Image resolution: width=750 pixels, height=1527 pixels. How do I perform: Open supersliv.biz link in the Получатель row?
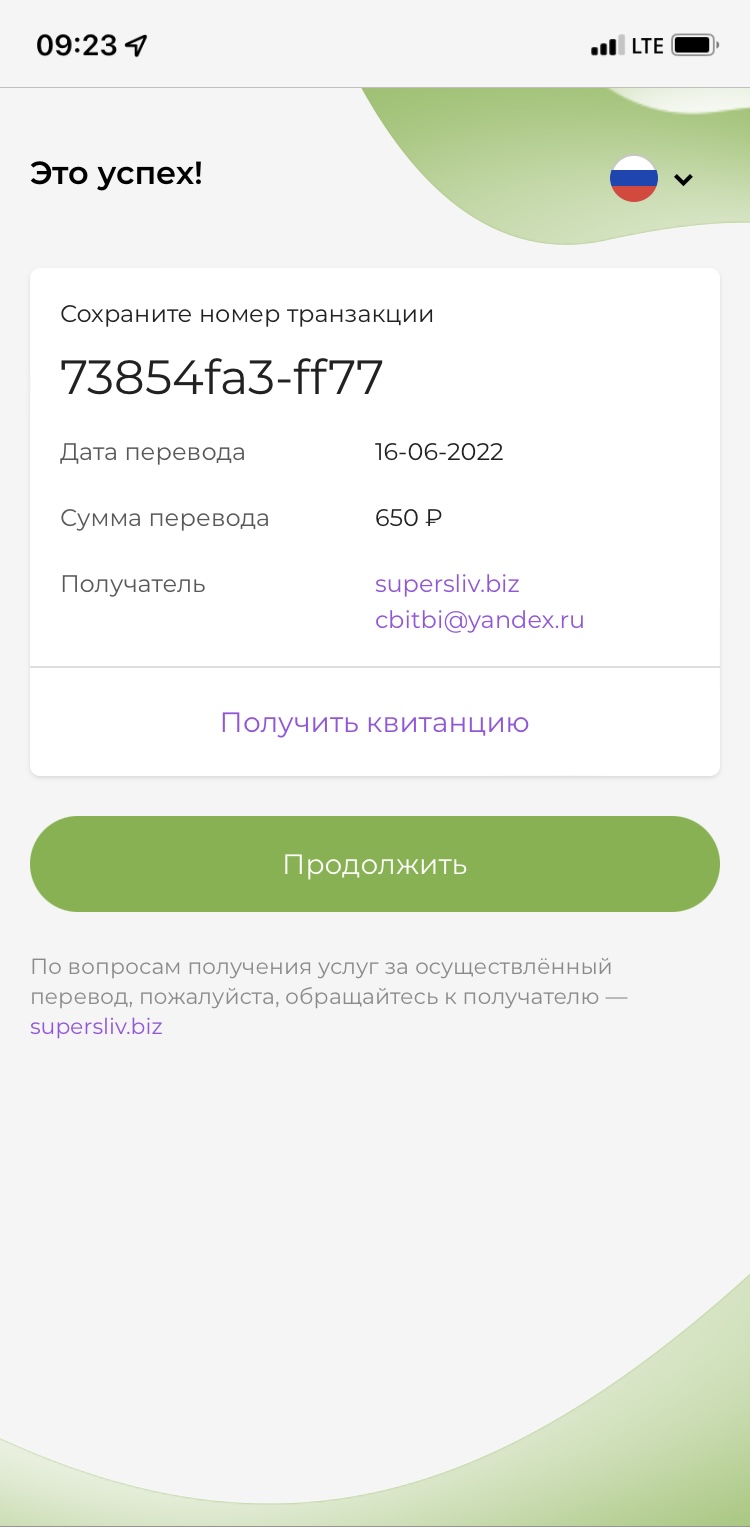447,583
